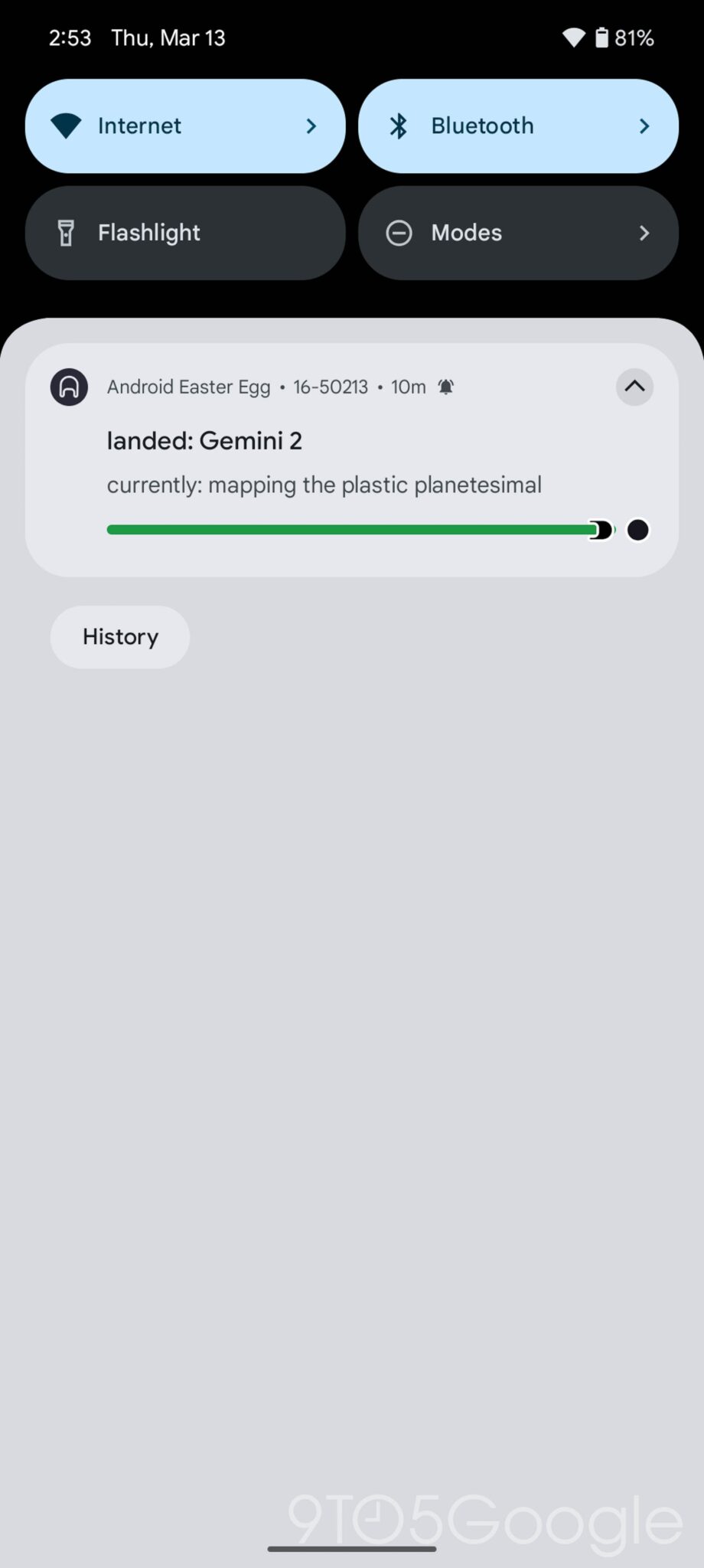Tap the date 'Thu, Mar 13'
Image resolution: width=704 pixels, height=1568 pixels.
click(168, 37)
